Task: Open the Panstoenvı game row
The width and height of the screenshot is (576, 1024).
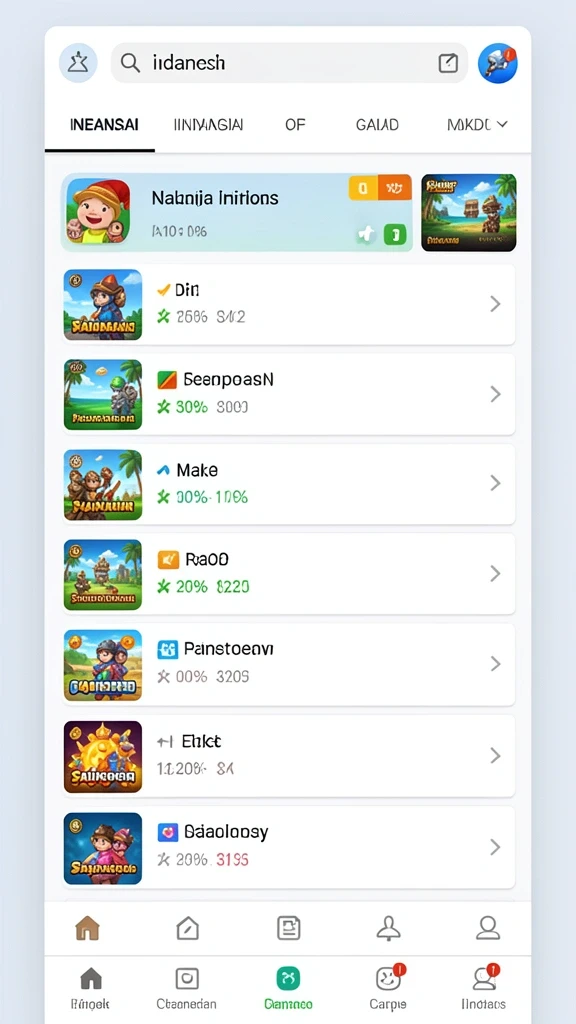Action: [x=289, y=664]
